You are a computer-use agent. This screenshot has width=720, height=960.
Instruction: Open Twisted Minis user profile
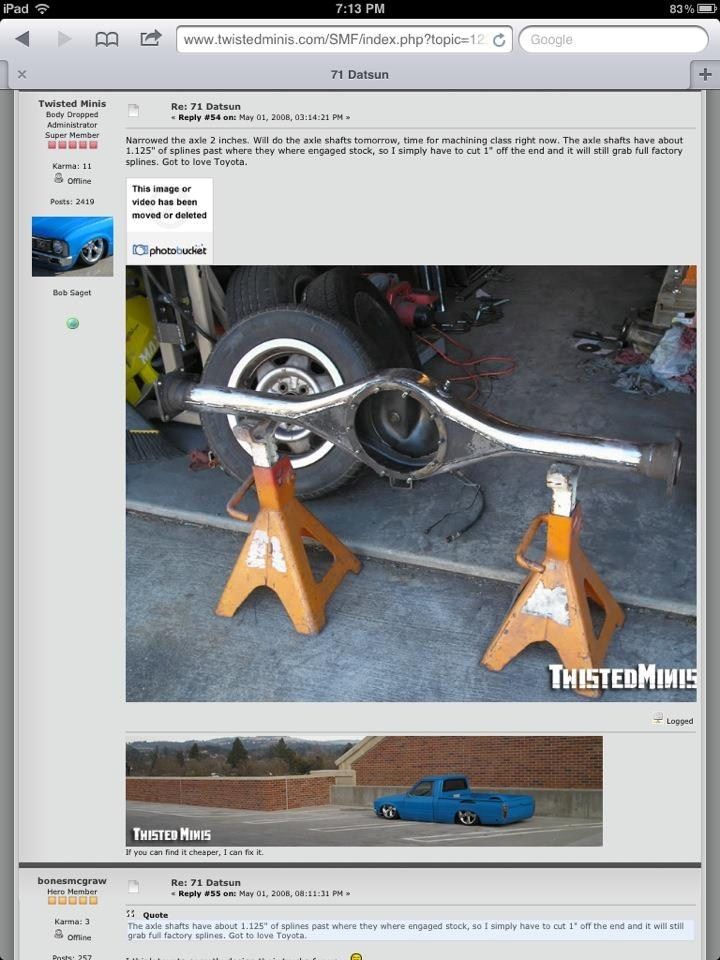click(72, 104)
